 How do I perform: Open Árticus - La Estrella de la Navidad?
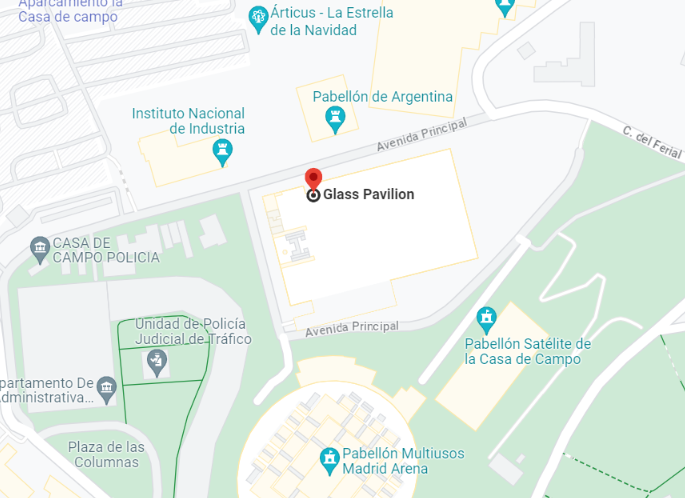tap(257, 18)
